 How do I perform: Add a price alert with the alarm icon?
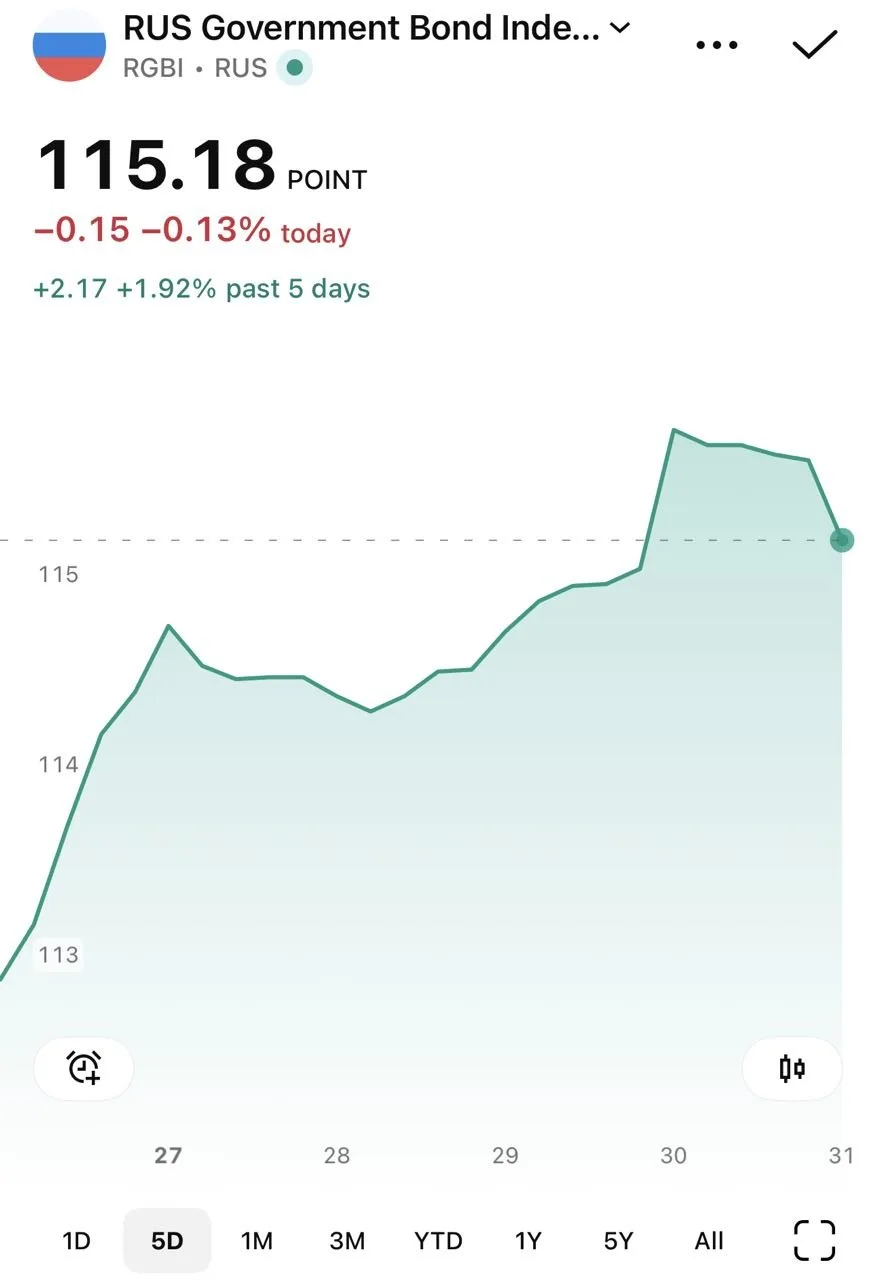pyautogui.click(x=84, y=1068)
